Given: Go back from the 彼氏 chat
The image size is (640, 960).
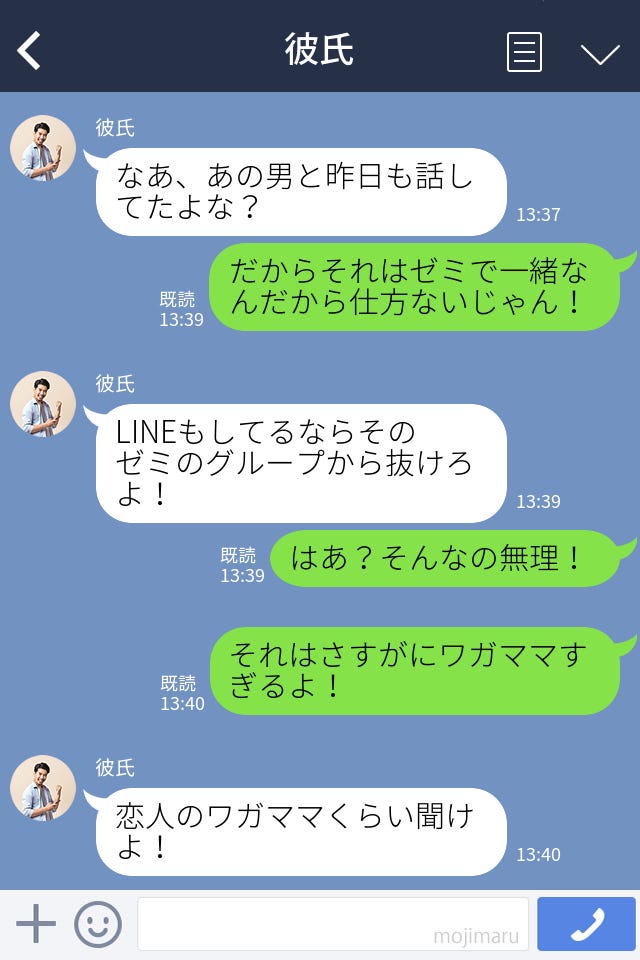Looking at the screenshot, I should (30, 50).
